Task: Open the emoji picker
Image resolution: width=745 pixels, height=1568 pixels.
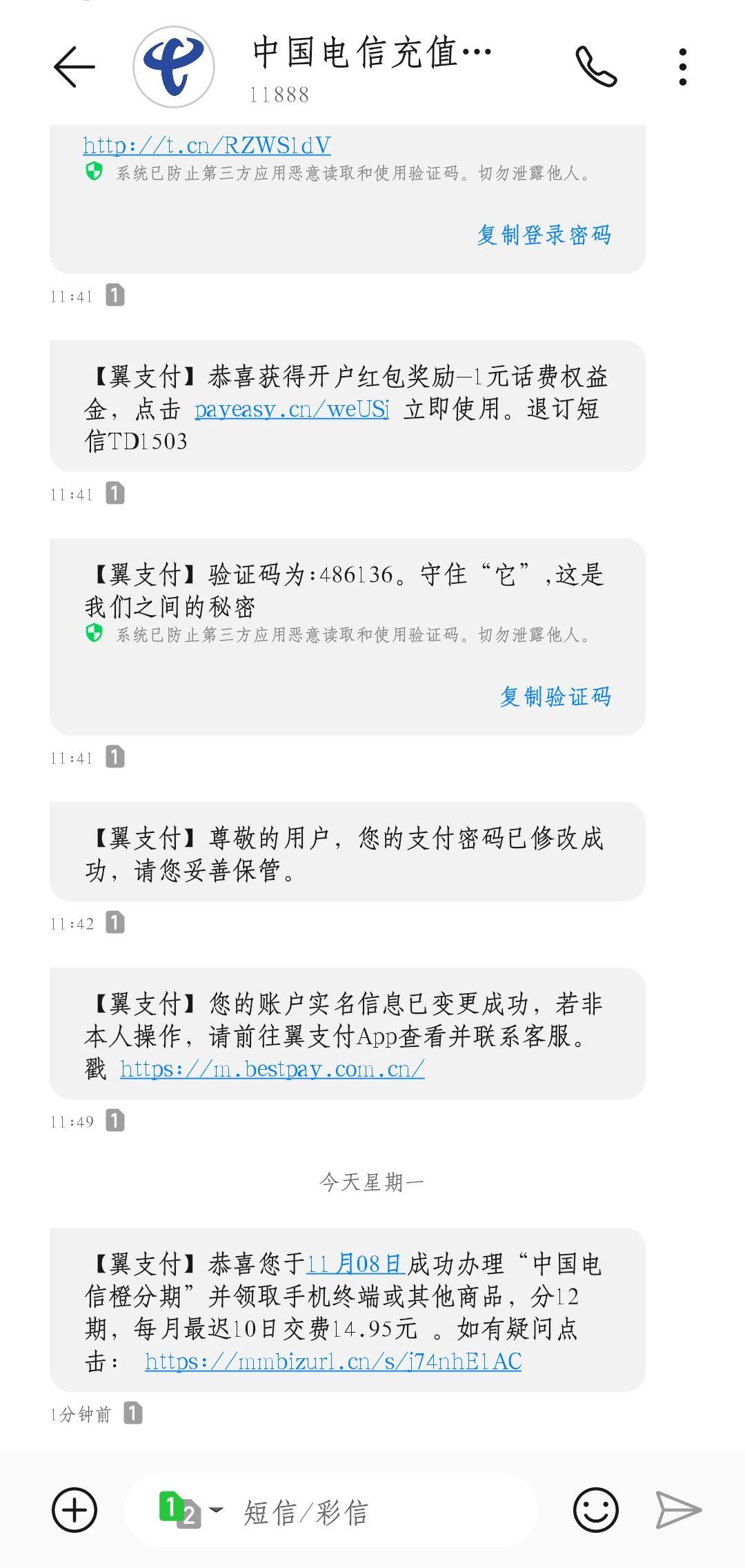Action: tap(596, 1509)
